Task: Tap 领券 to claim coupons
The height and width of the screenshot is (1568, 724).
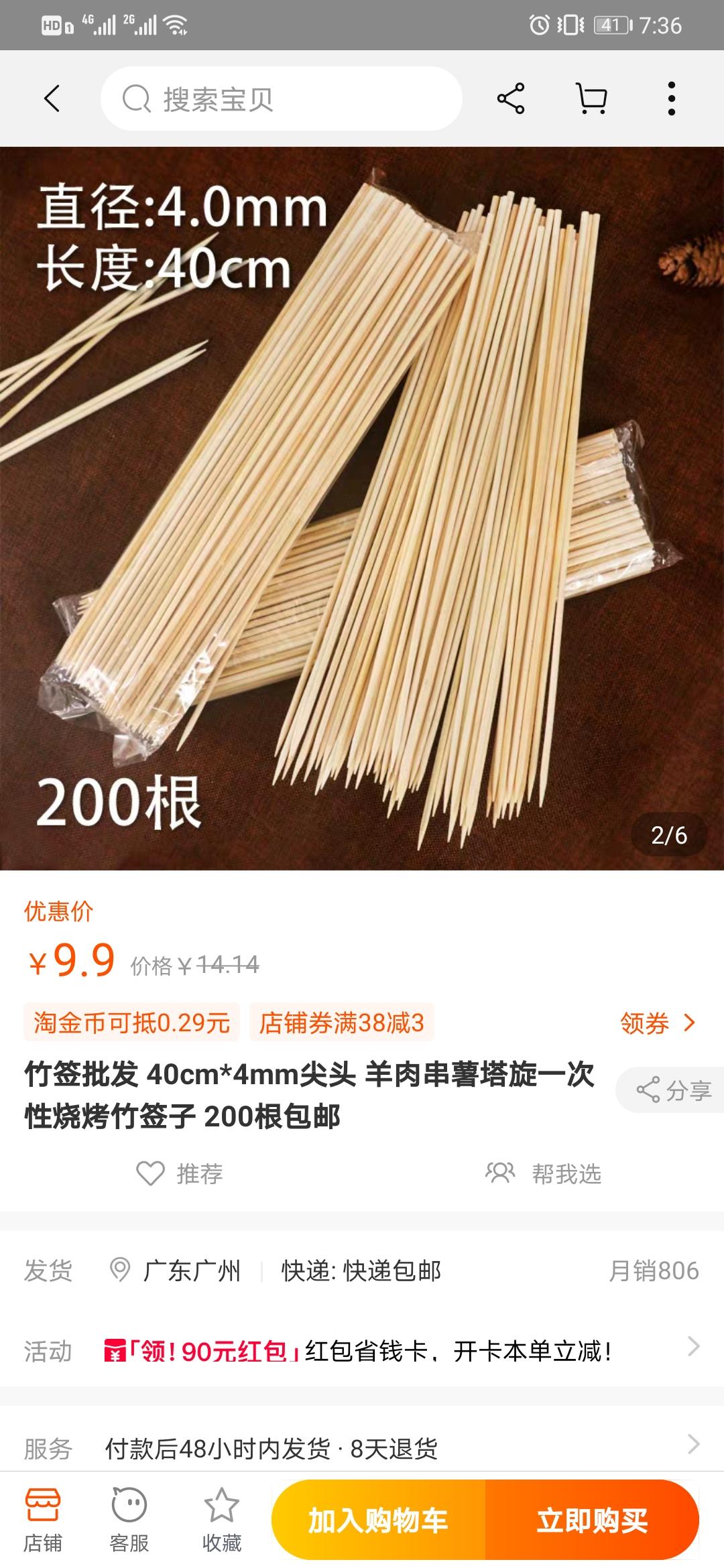Action: coord(657,1023)
